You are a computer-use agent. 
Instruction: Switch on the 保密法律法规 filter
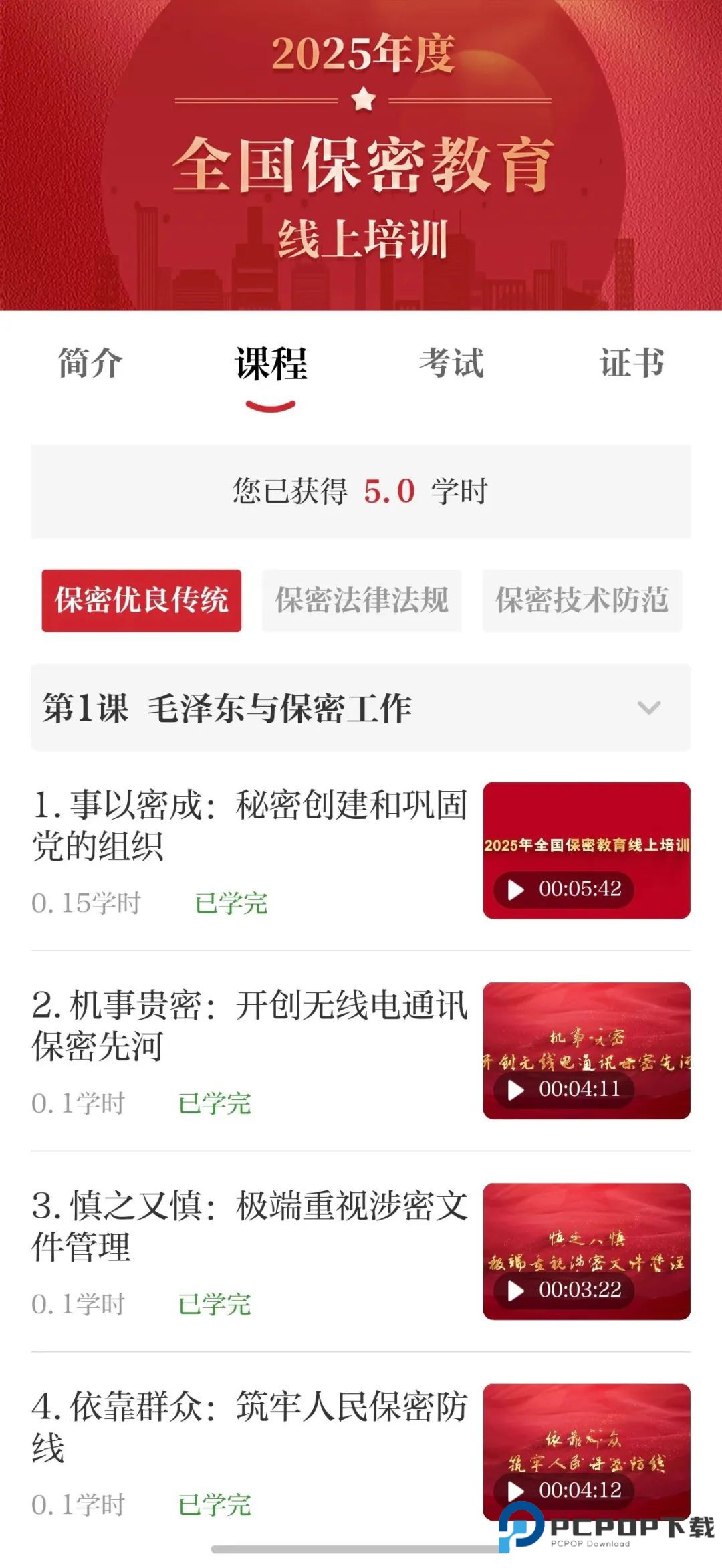pos(362,600)
